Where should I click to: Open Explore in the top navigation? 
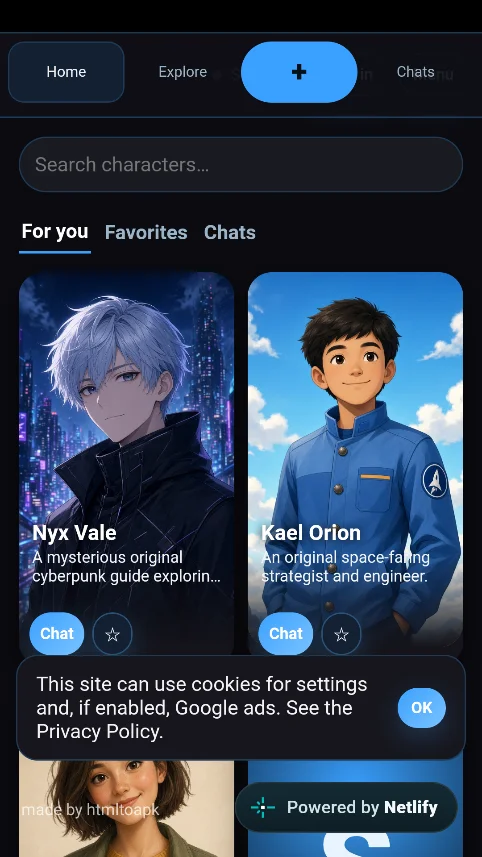(x=183, y=72)
